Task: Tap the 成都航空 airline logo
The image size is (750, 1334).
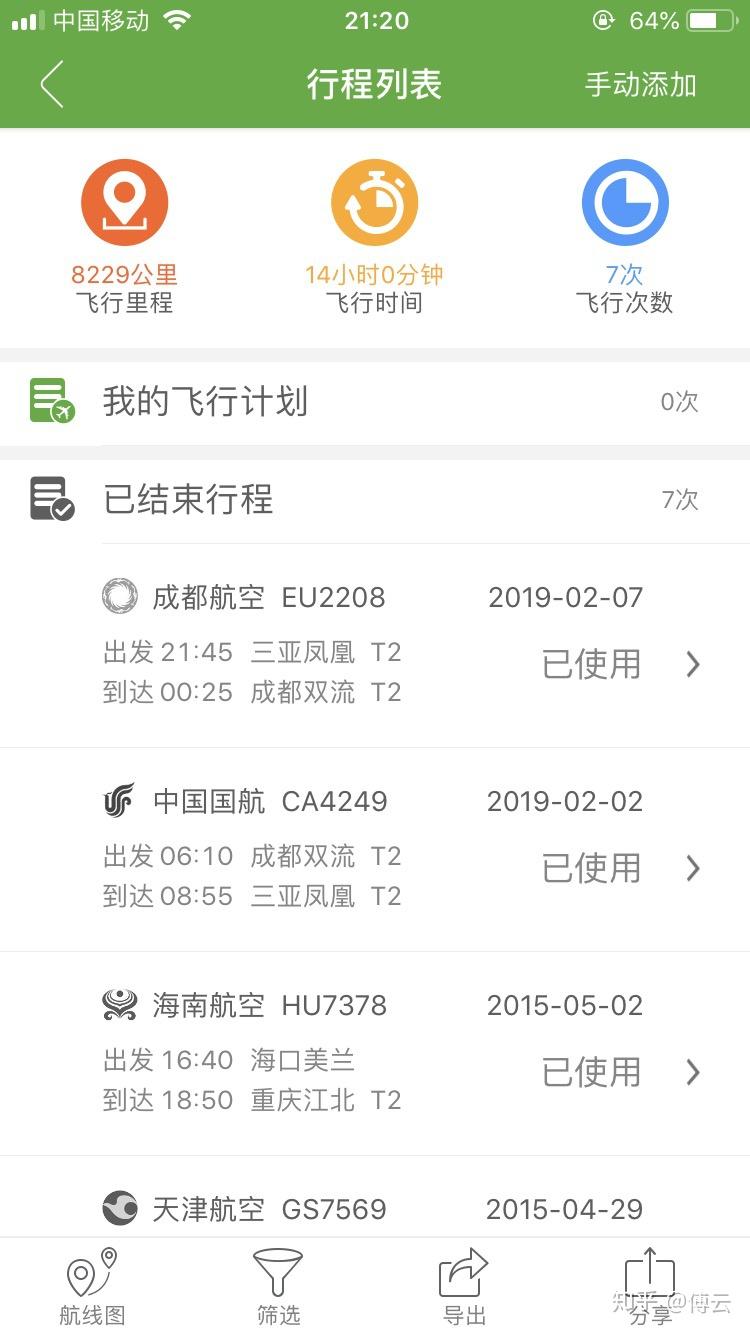Action: coord(119,596)
